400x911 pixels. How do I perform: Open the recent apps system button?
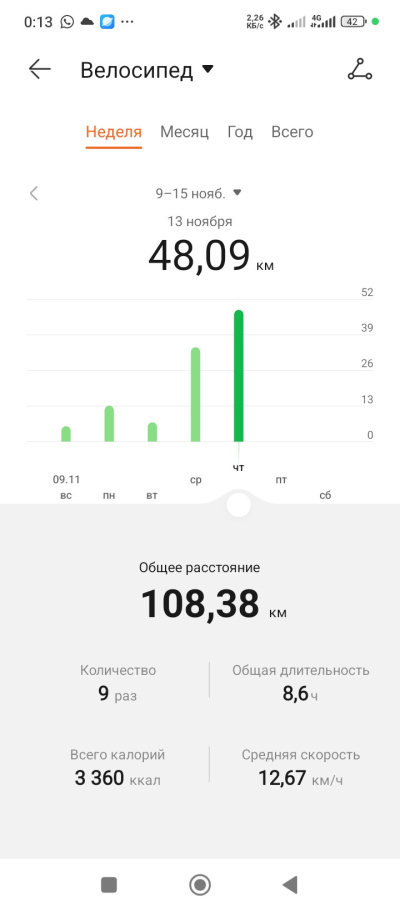[109, 885]
